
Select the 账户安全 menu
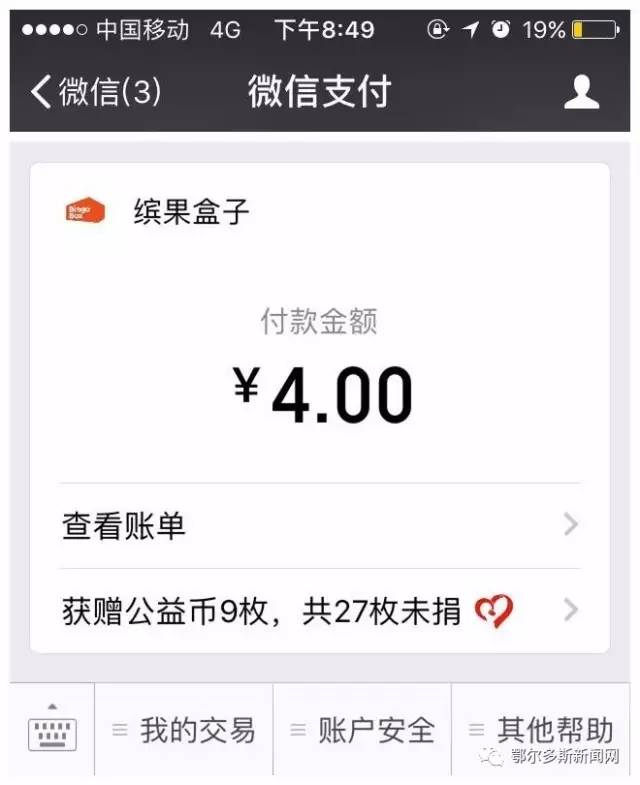point(363,730)
